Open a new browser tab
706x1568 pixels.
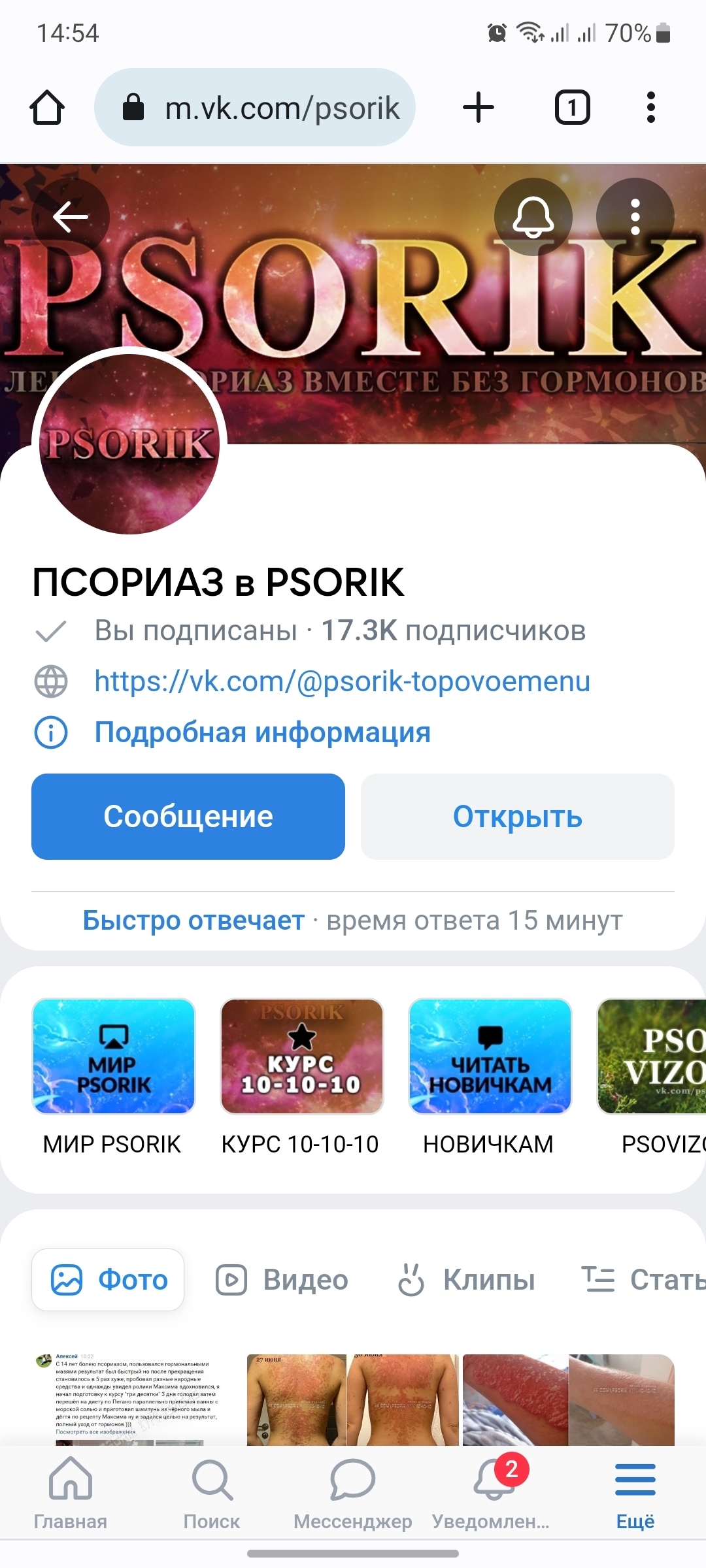(x=479, y=107)
